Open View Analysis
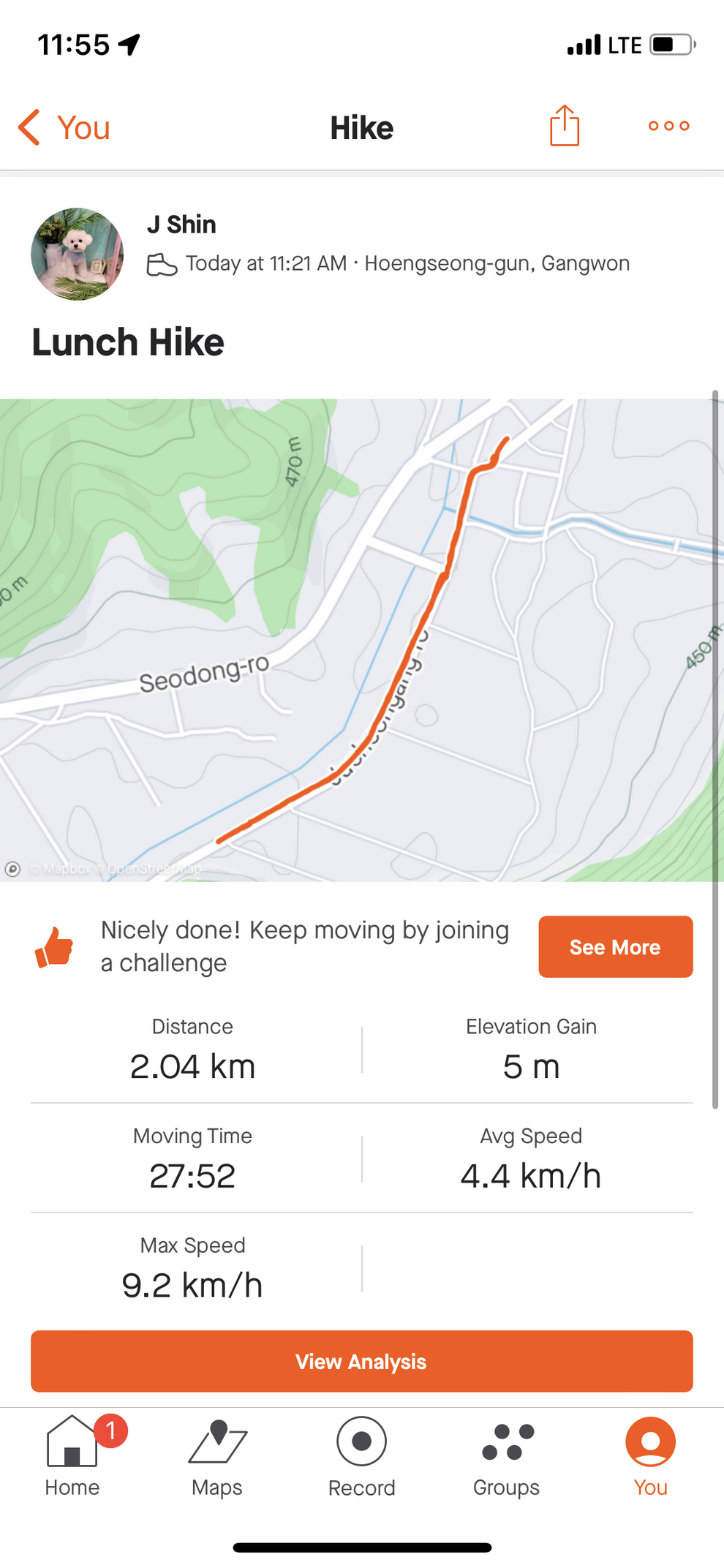Image resolution: width=724 pixels, height=1568 pixels. pos(361,1361)
